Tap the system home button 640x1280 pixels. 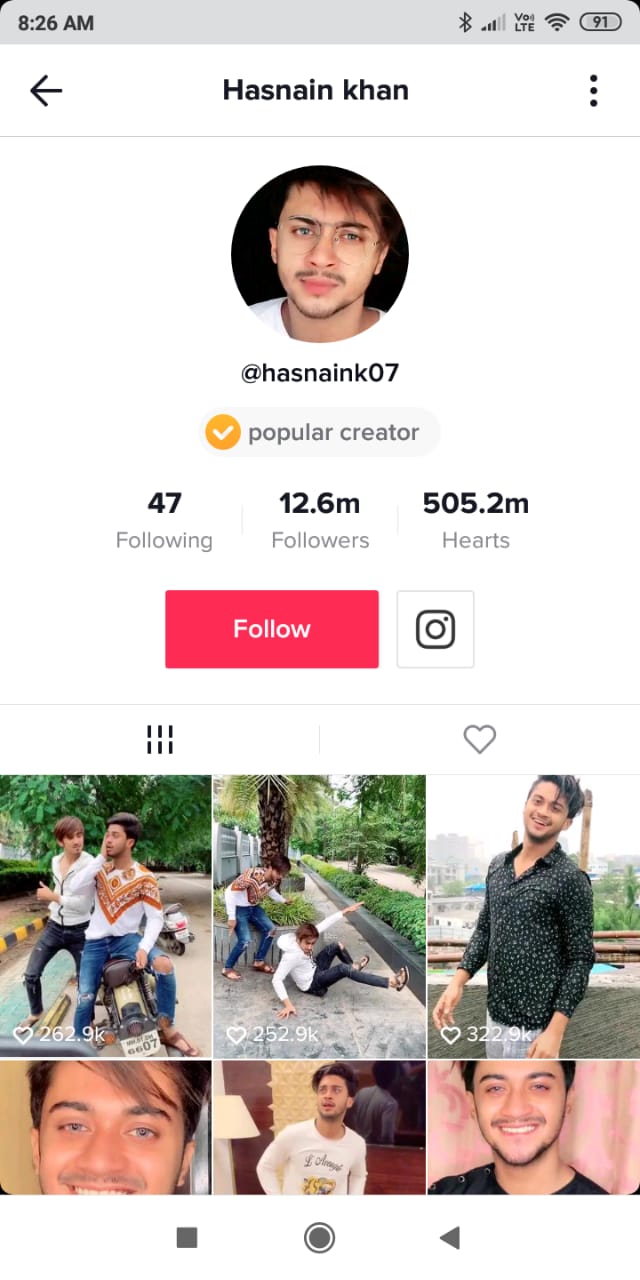[319, 1238]
